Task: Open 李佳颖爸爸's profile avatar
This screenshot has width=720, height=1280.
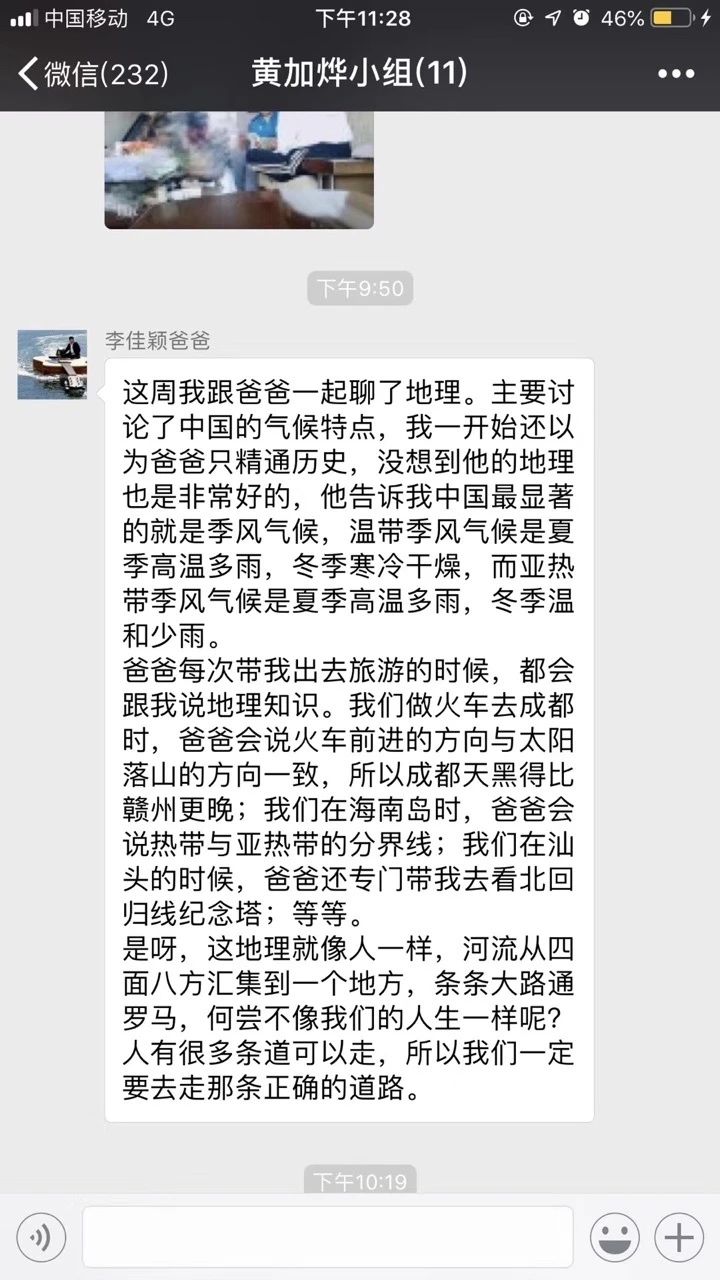Action: point(52,364)
